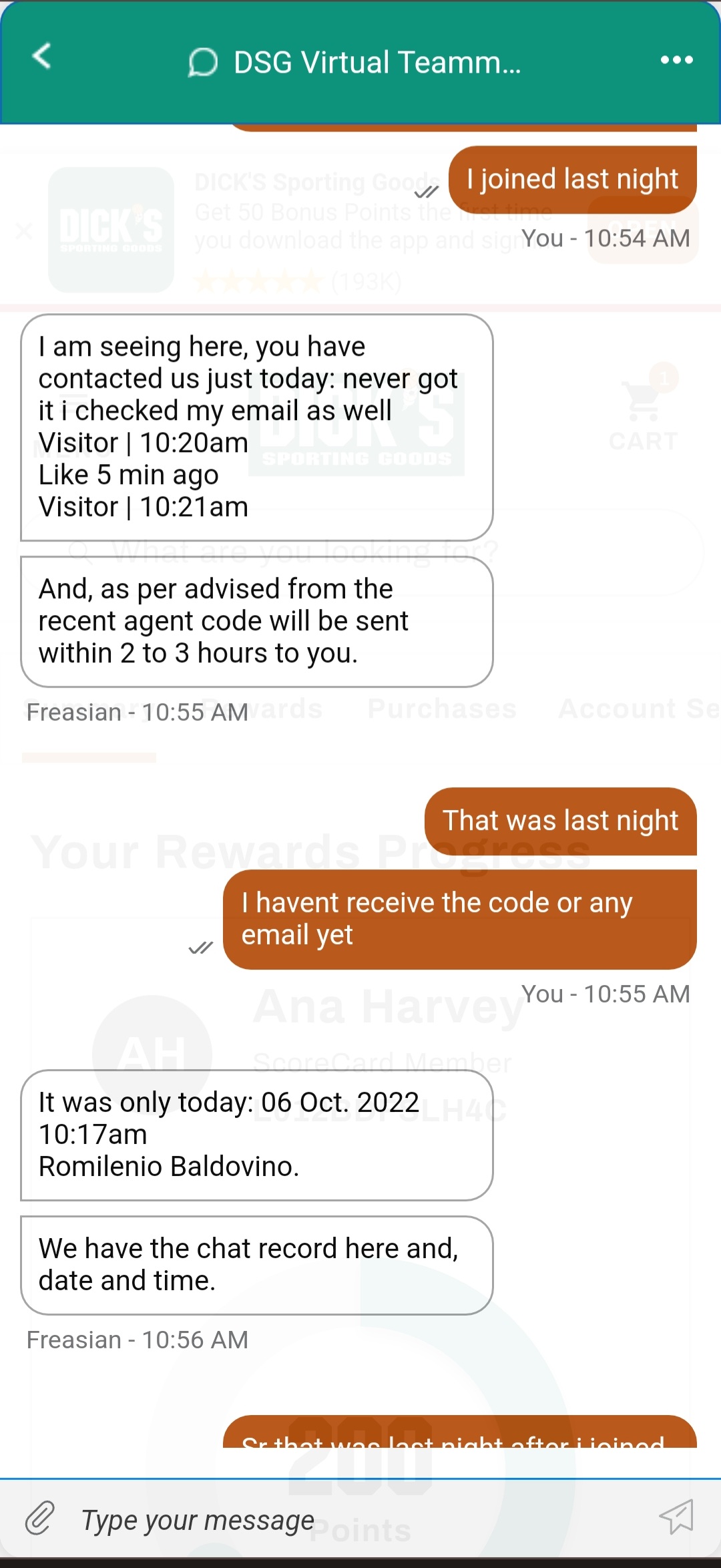
Task: Tap the paperclip attachment icon
Action: [41, 1520]
